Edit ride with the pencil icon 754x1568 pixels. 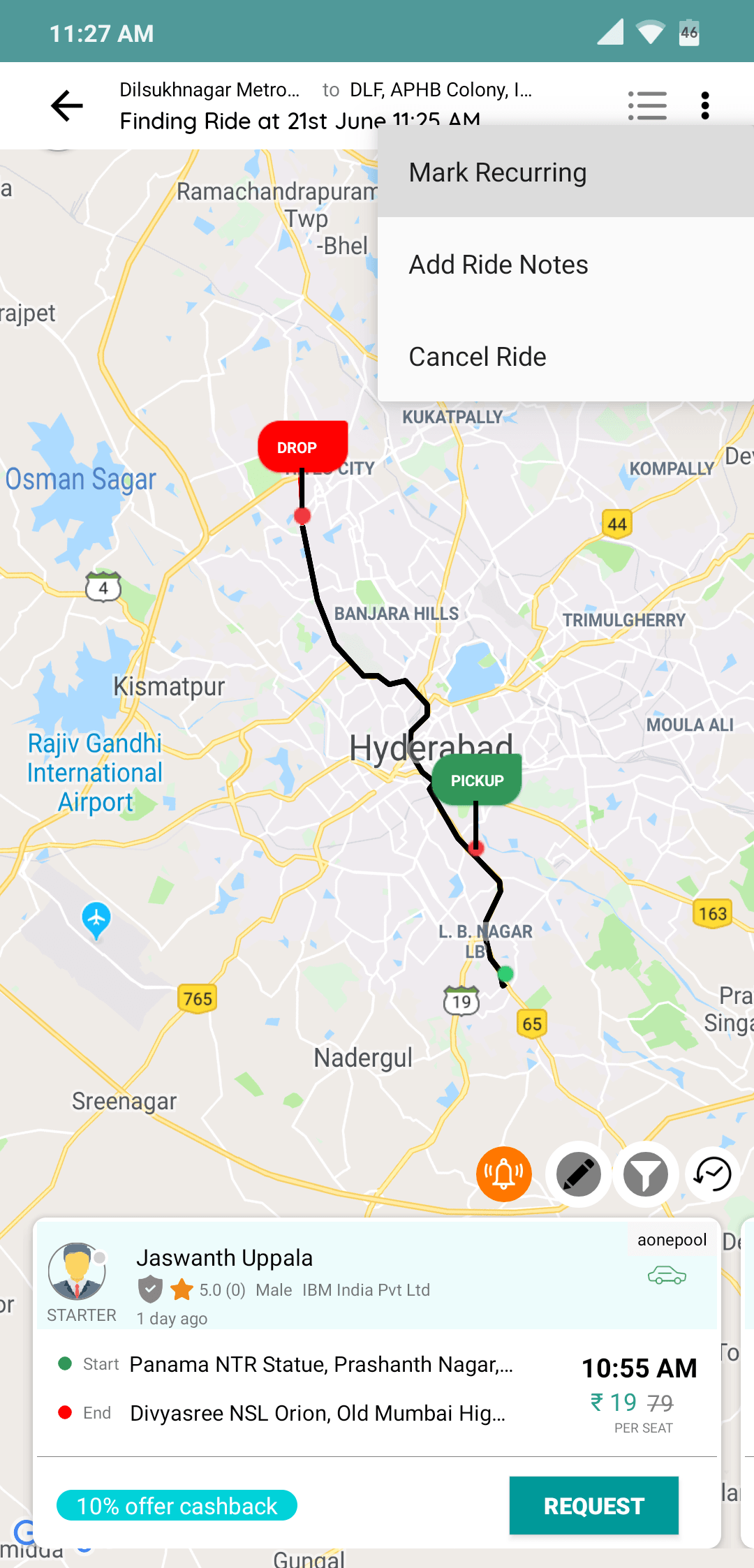pyautogui.click(x=578, y=1174)
